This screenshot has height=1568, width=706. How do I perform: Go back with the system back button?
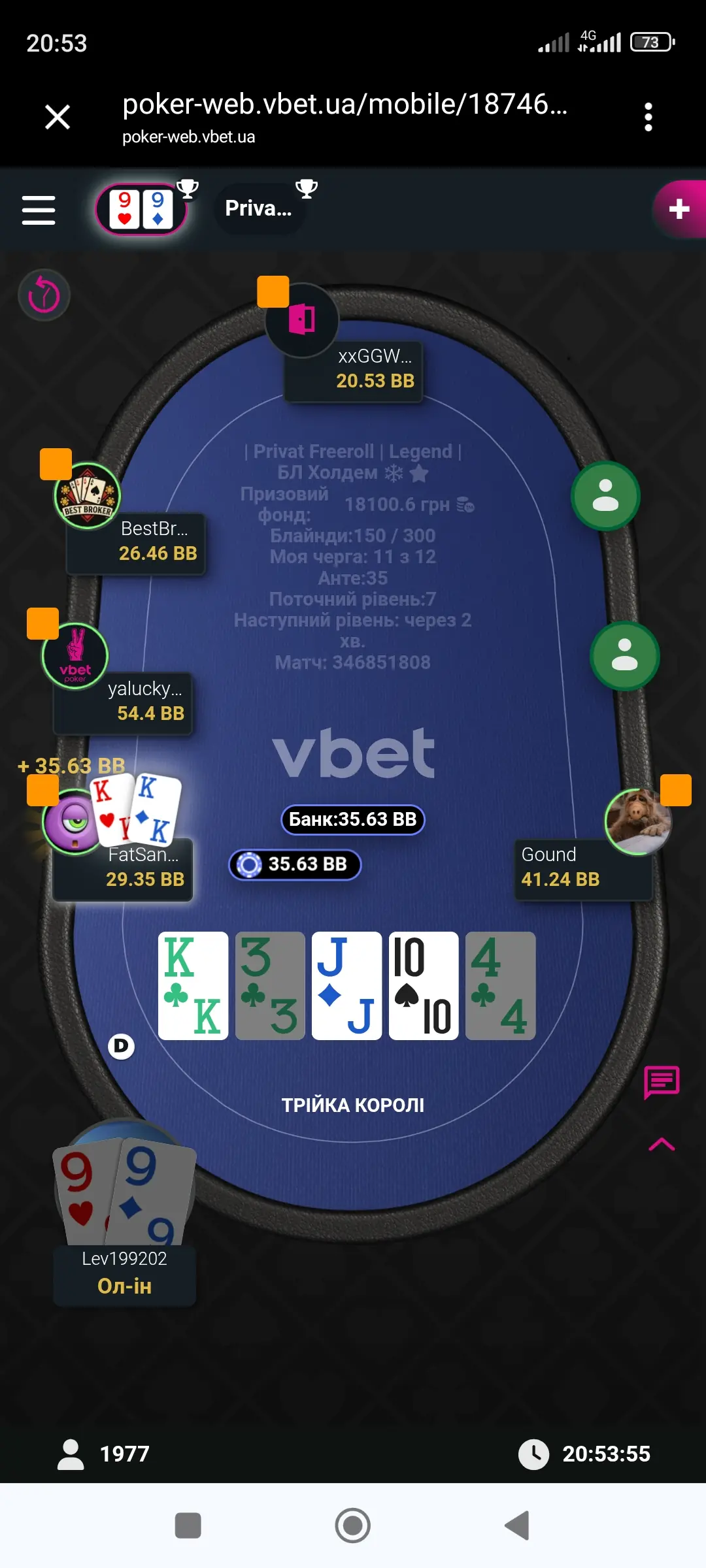point(517,1526)
